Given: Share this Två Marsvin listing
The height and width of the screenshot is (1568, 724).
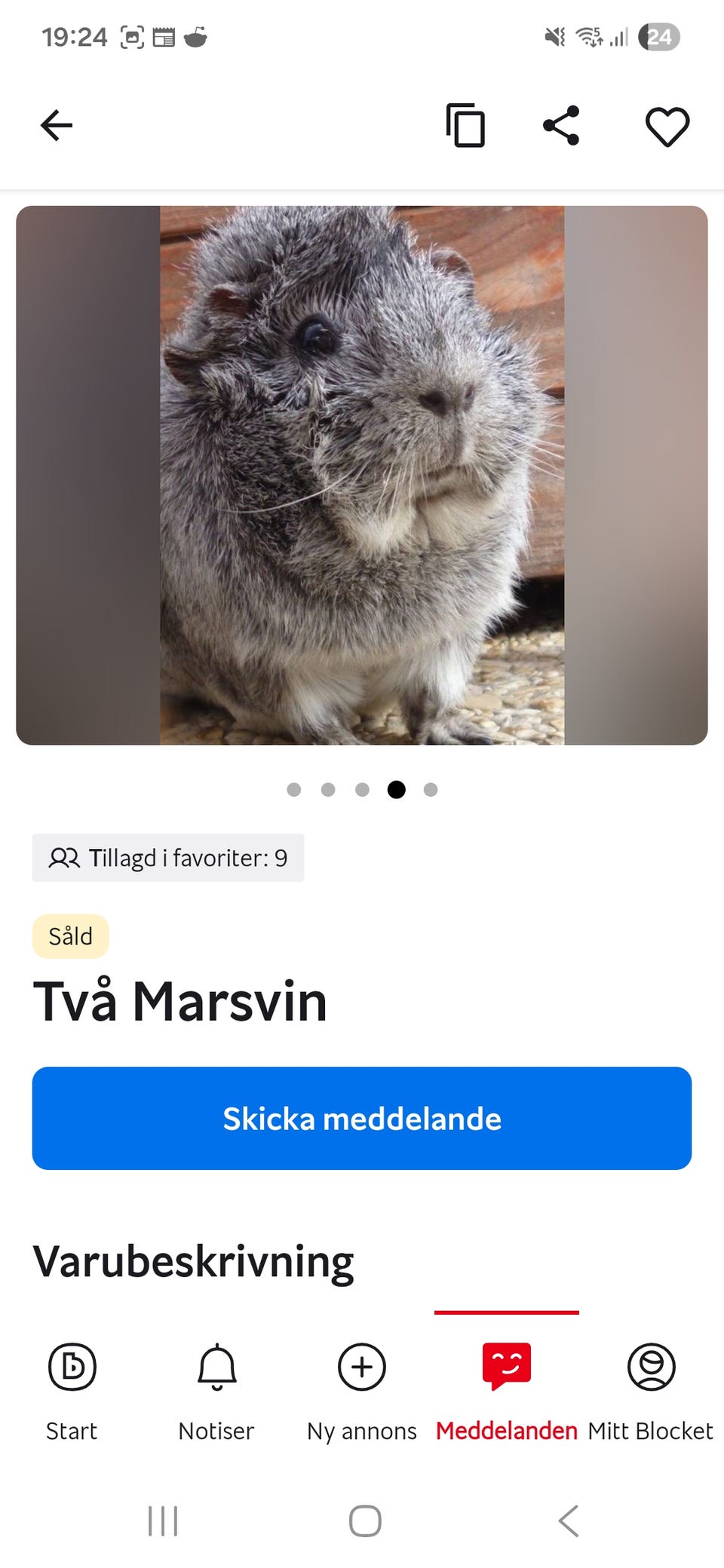Looking at the screenshot, I should [561, 125].
